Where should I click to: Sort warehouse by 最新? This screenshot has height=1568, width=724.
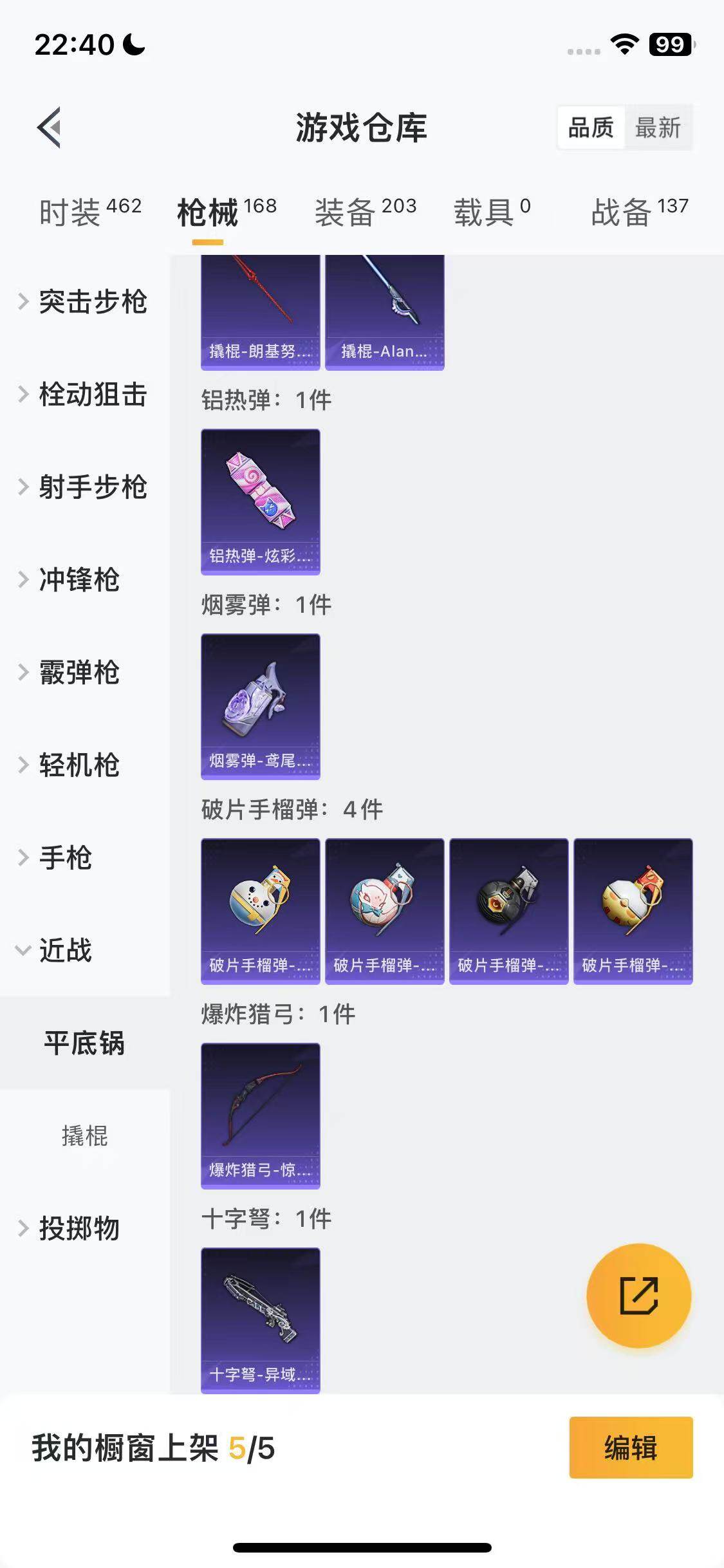click(657, 127)
